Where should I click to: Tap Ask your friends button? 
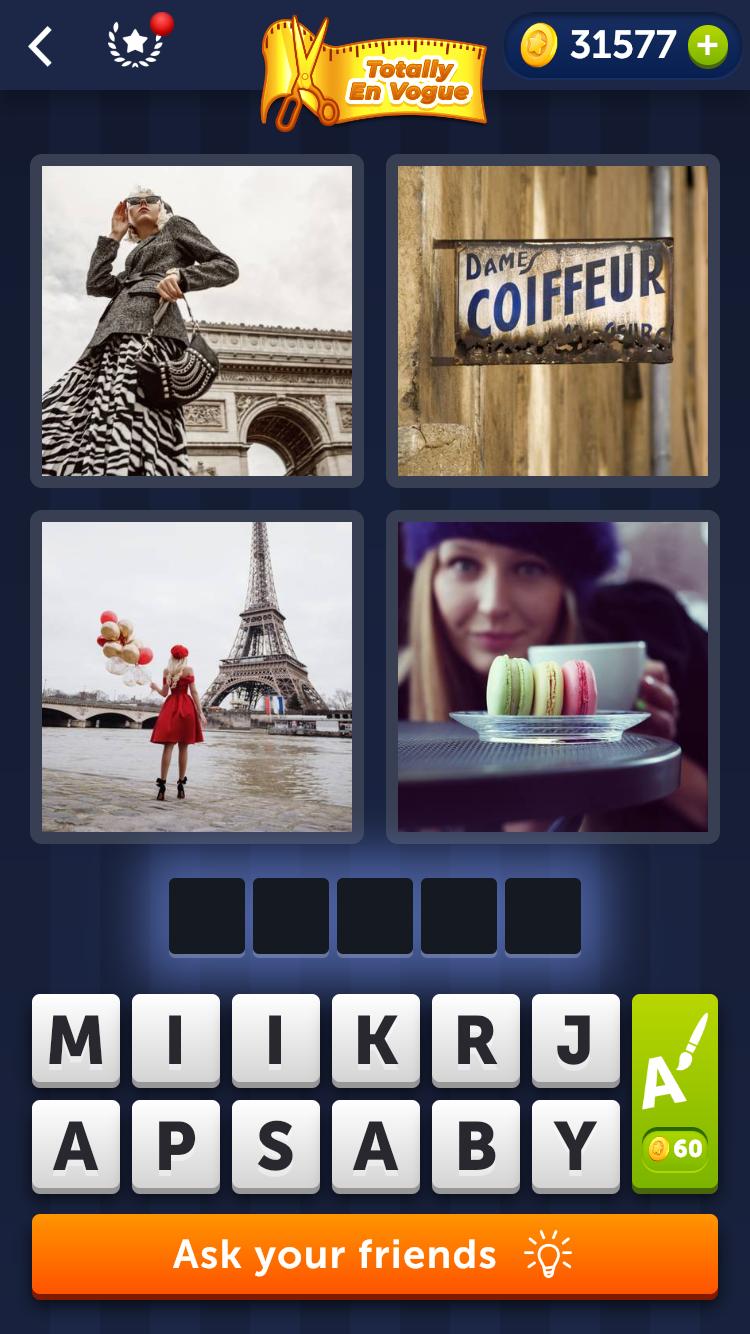375,1255
